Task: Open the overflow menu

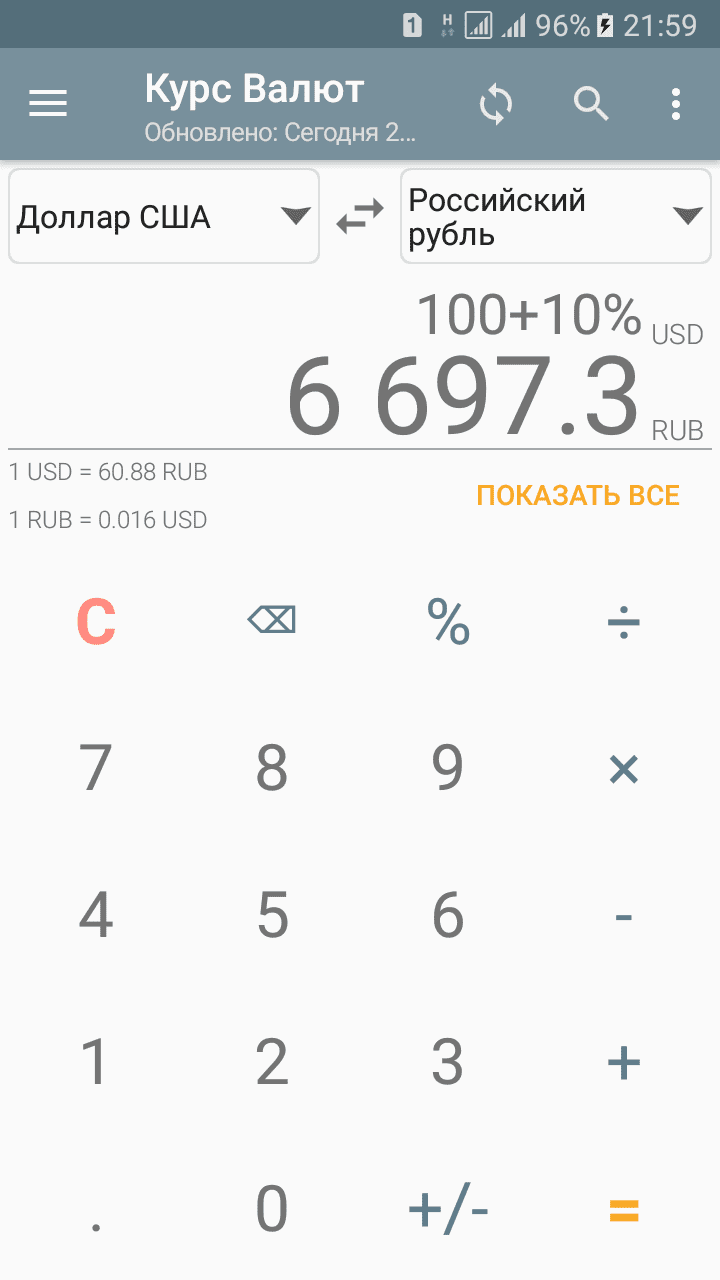Action: pos(677,103)
